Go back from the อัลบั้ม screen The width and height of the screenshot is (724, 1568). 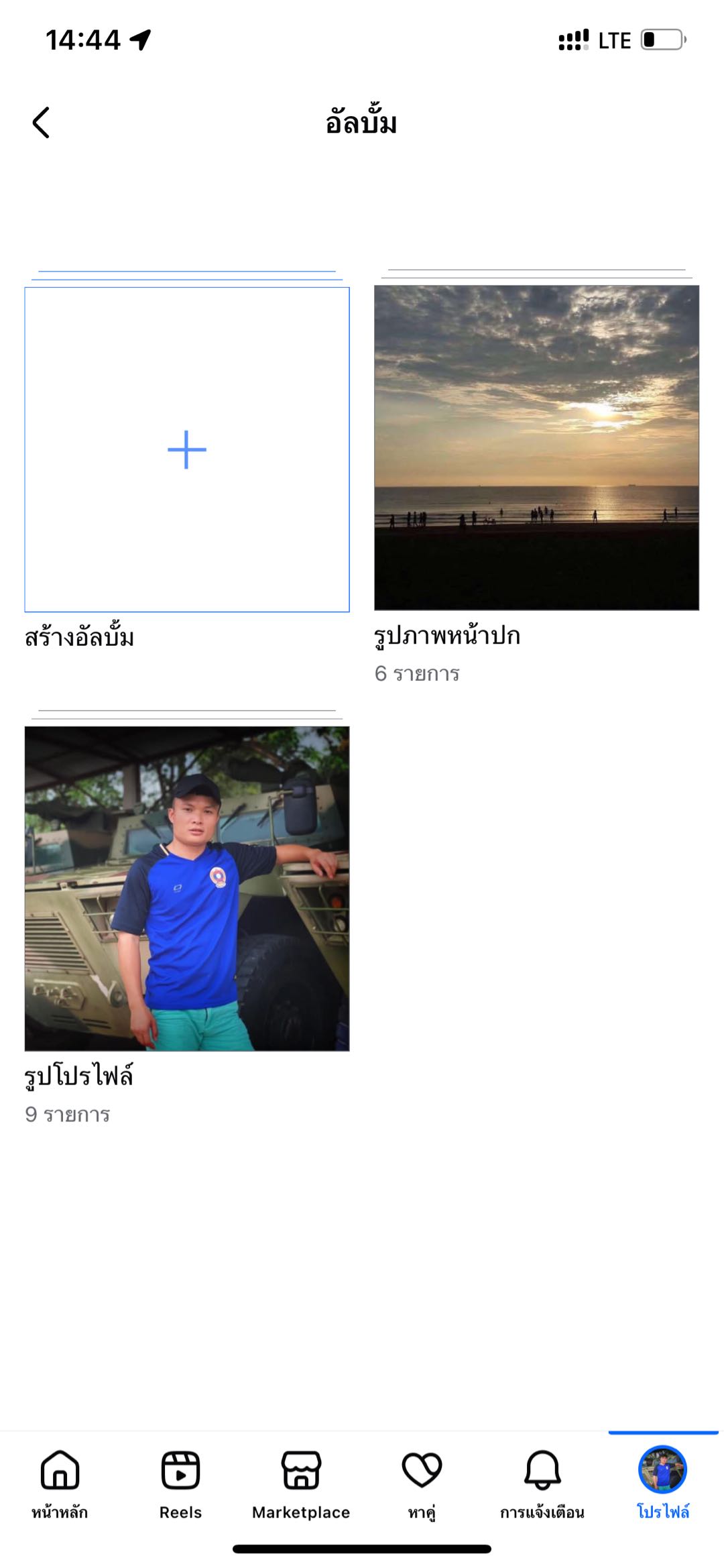[41, 123]
